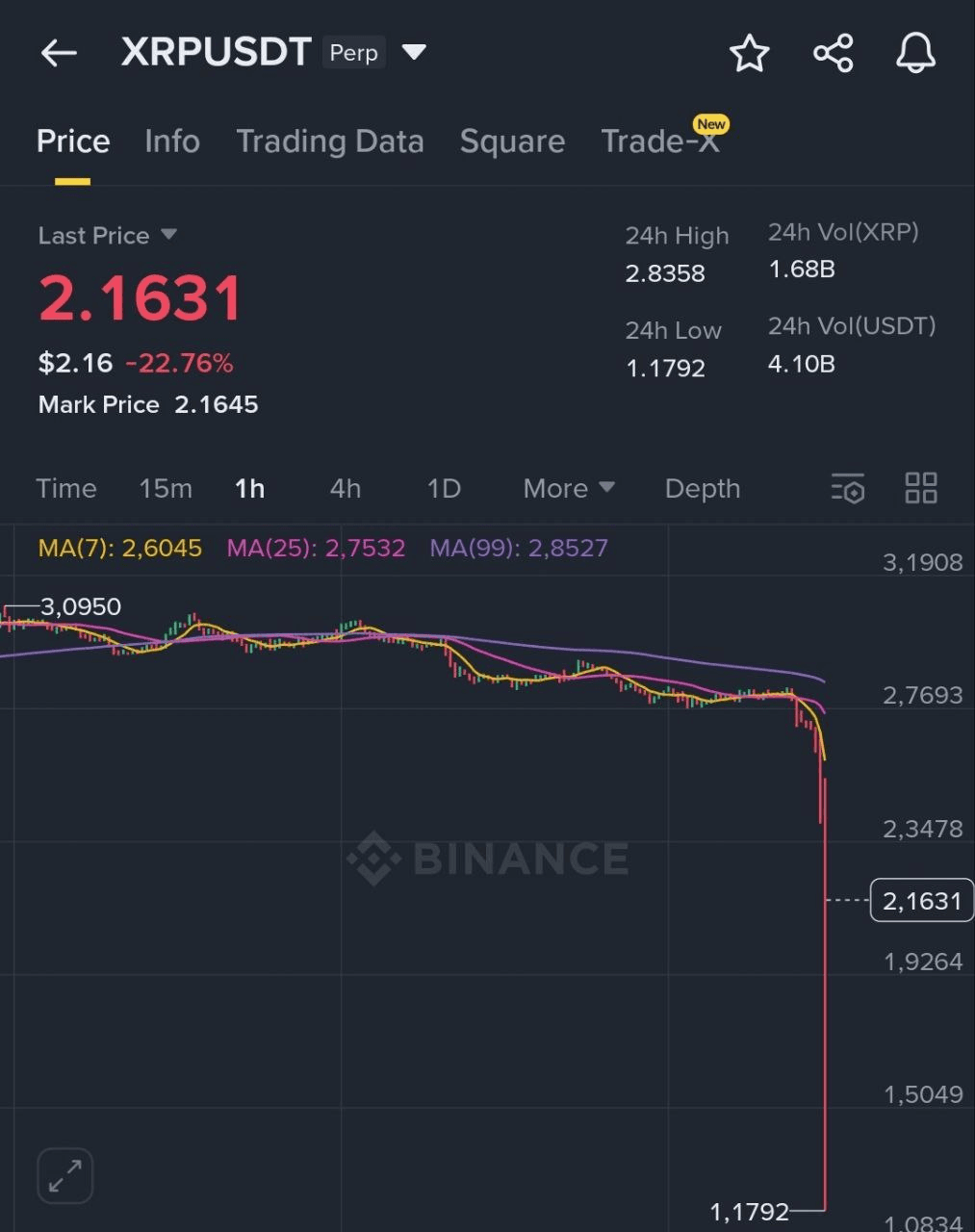Select the 1h chart interval

[249, 489]
